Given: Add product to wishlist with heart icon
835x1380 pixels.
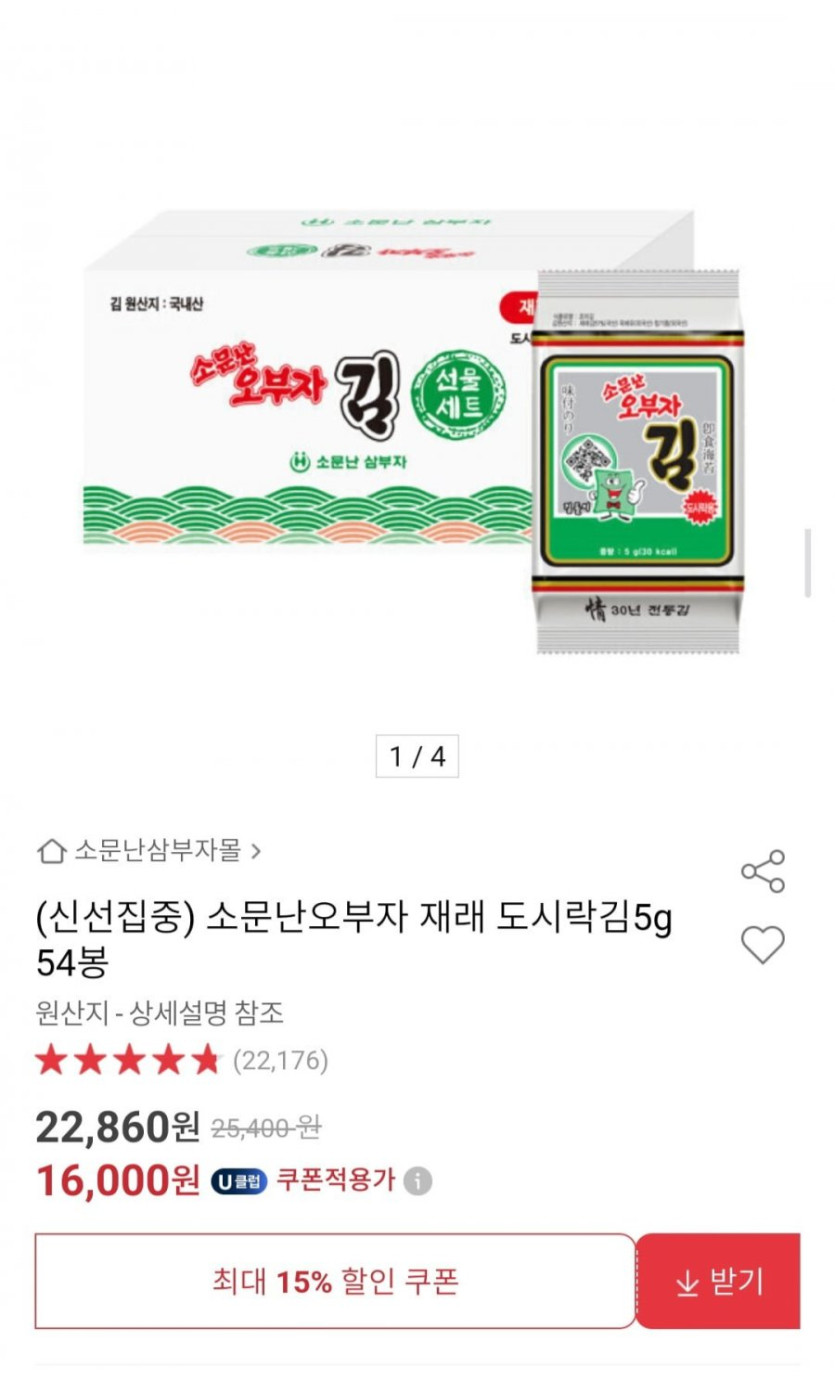Looking at the screenshot, I should click(x=762, y=945).
